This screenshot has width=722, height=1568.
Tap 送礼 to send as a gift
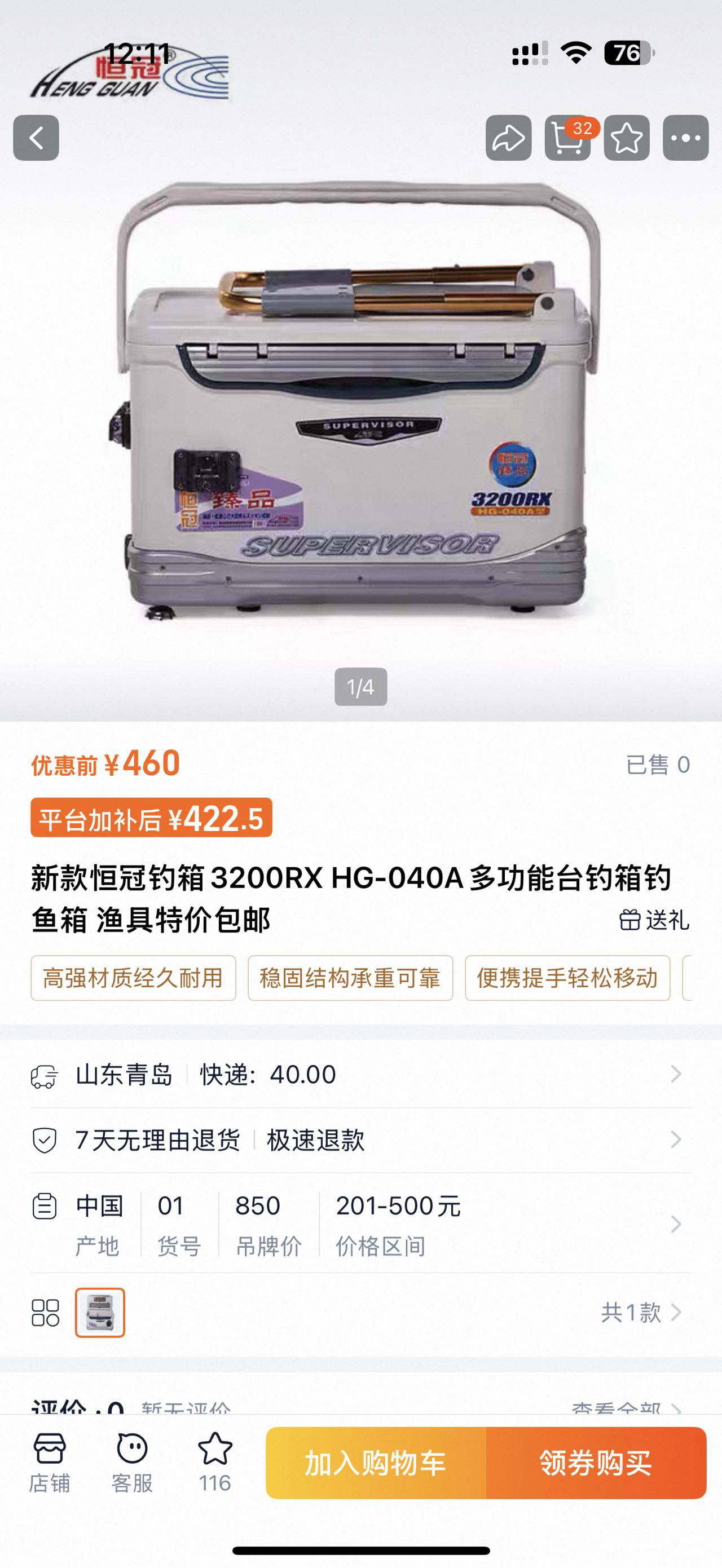click(x=654, y=920)
